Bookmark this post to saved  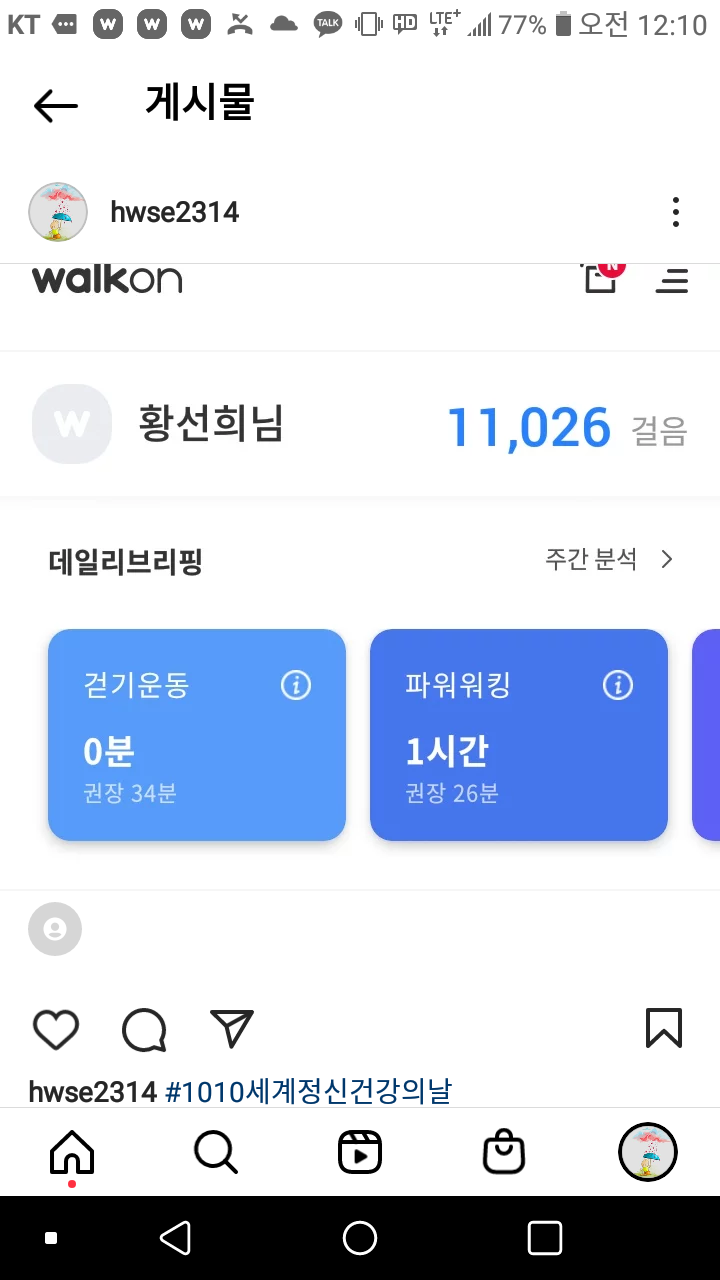[664, 1028]
